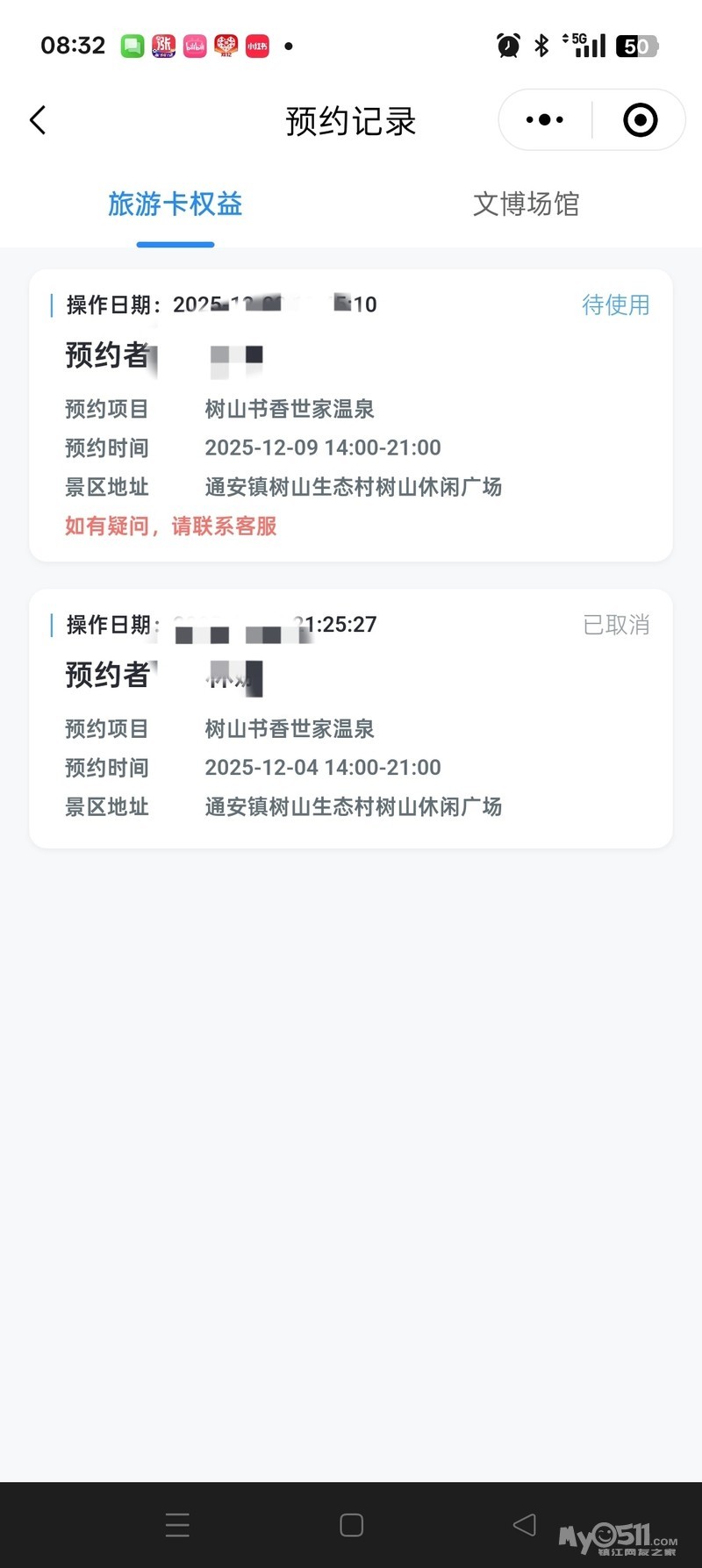This screenshot has width=702, height=1568.
Task: Go back from the 预约记录 page
Action: pos(38,120)
